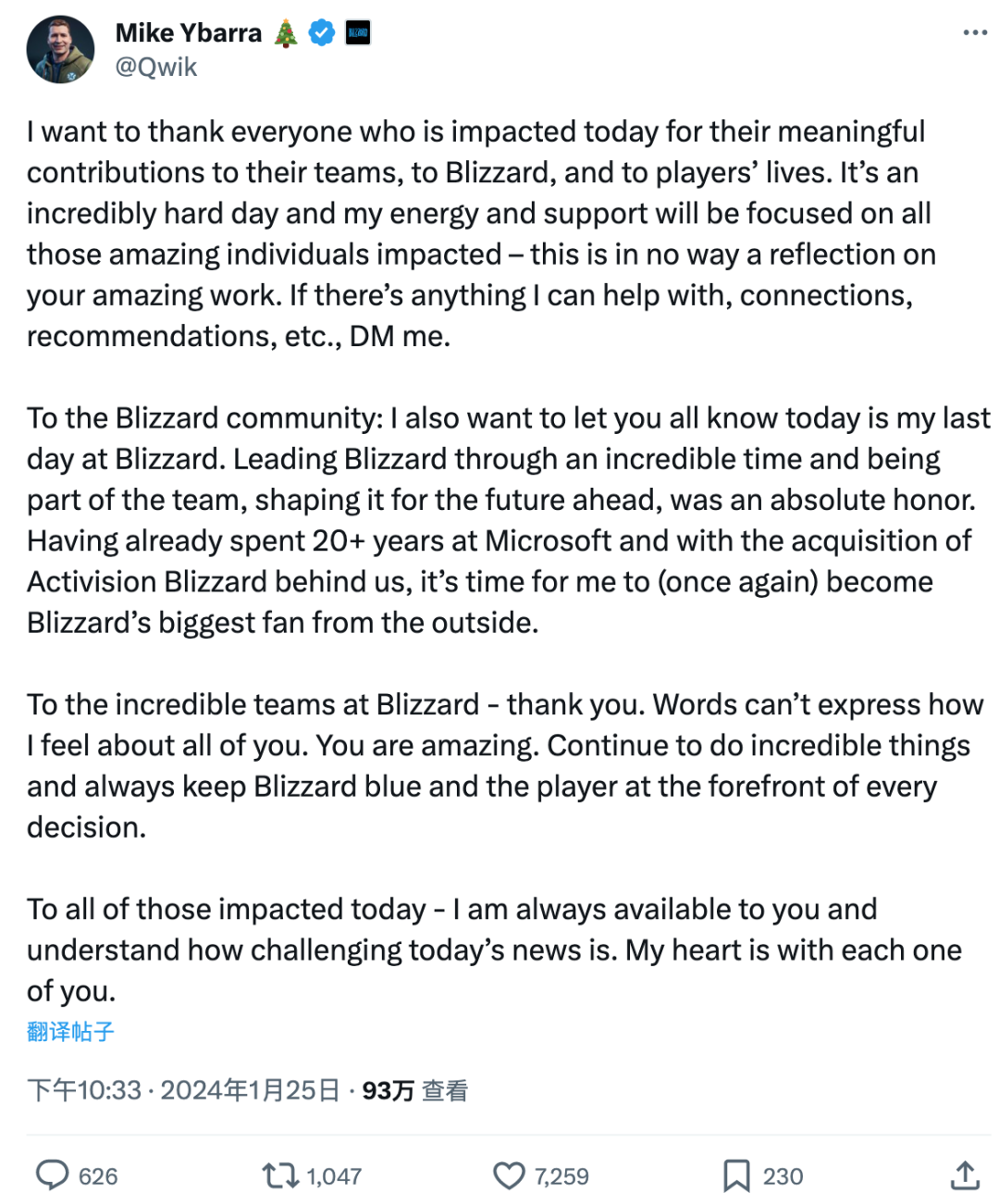Viewport: 999px width, 1204px height.
Task: Tap the Blizzard affiliation badge
Action: pos(358,33)
